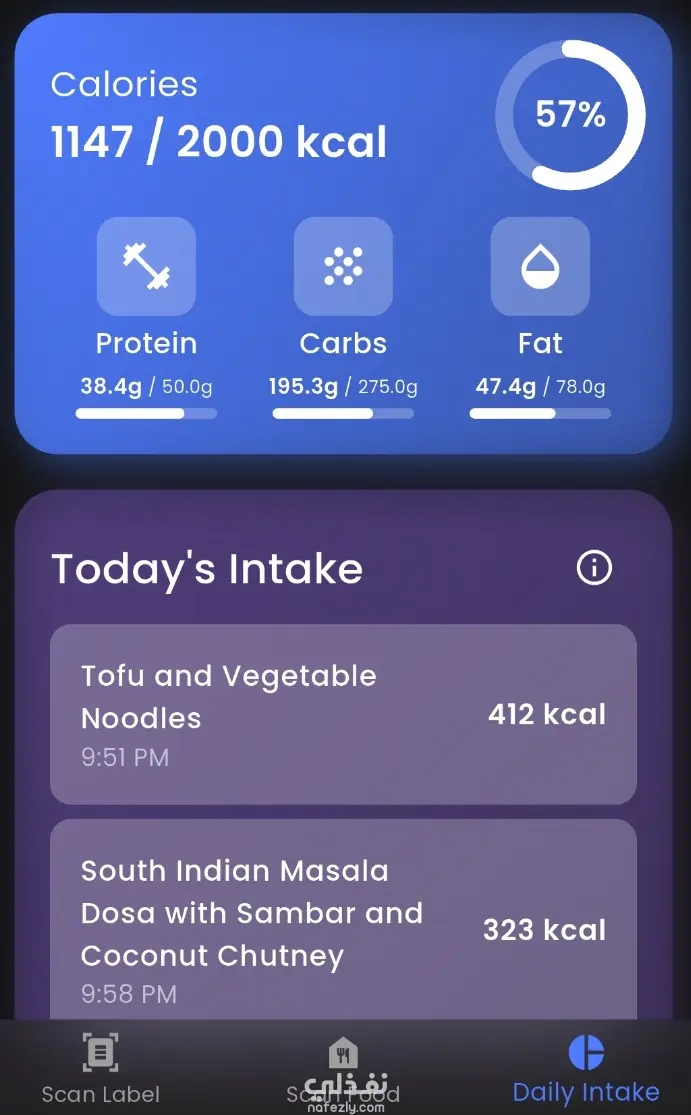Image resolution: width=691 pixels, height=1115 pixels.
Task: Open the Tofu and Vegetable Noodles entry
Action: click(343, 714)
